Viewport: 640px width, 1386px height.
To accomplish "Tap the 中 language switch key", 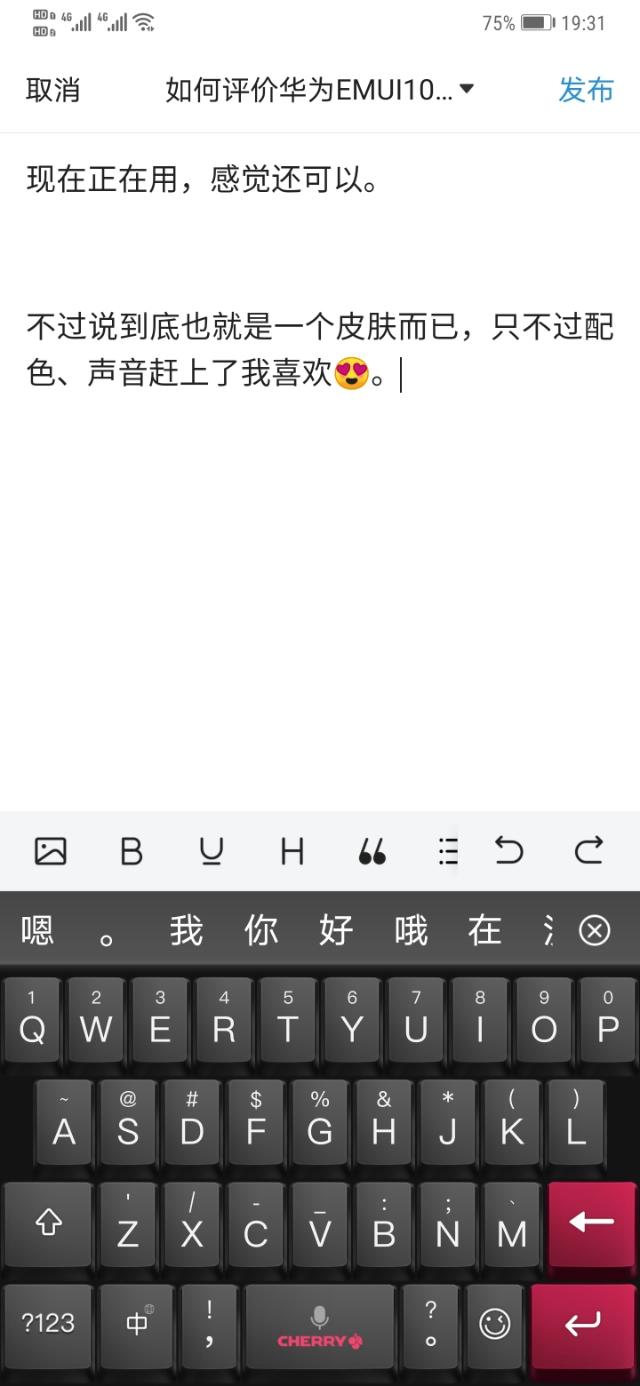I will tap(138, 1324).
